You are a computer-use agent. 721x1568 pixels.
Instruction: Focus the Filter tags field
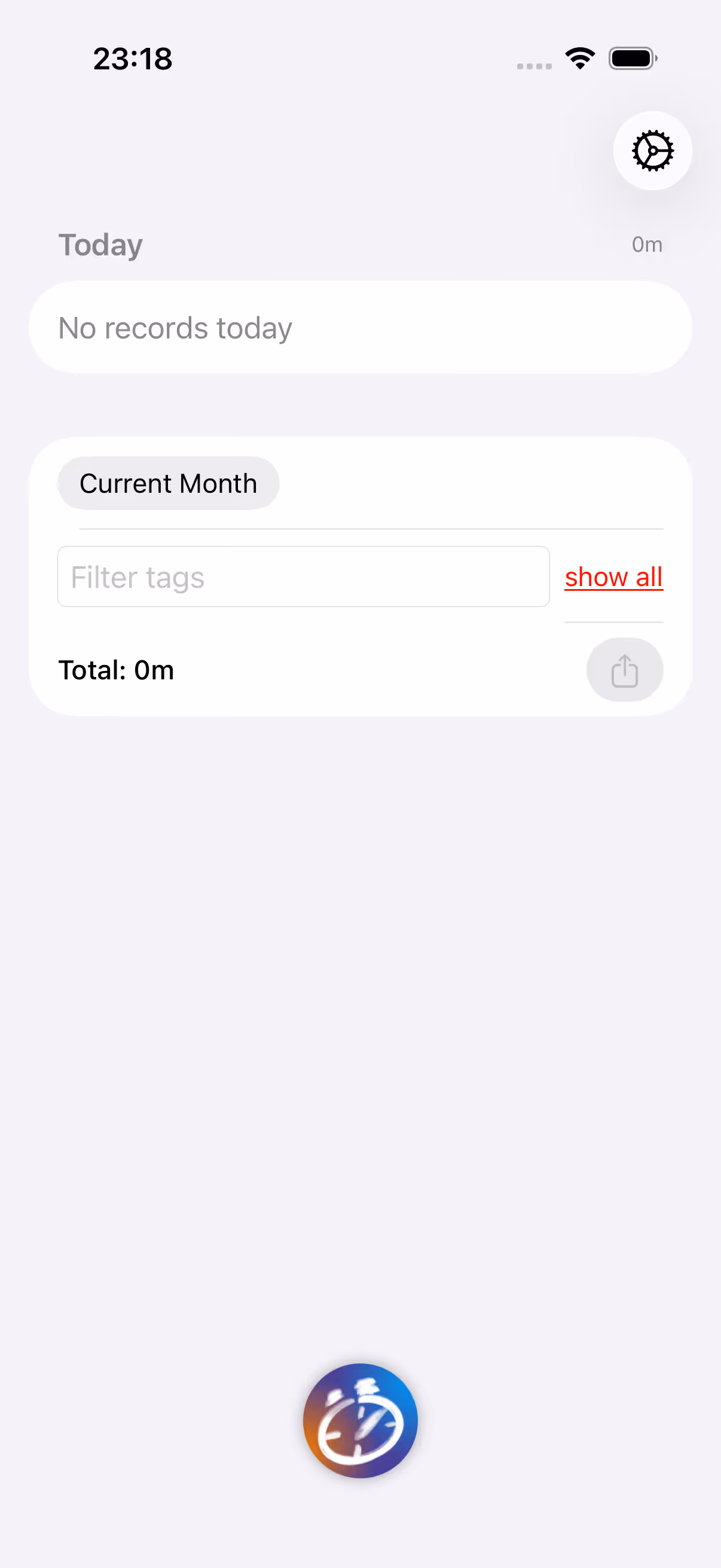(304, 576)
